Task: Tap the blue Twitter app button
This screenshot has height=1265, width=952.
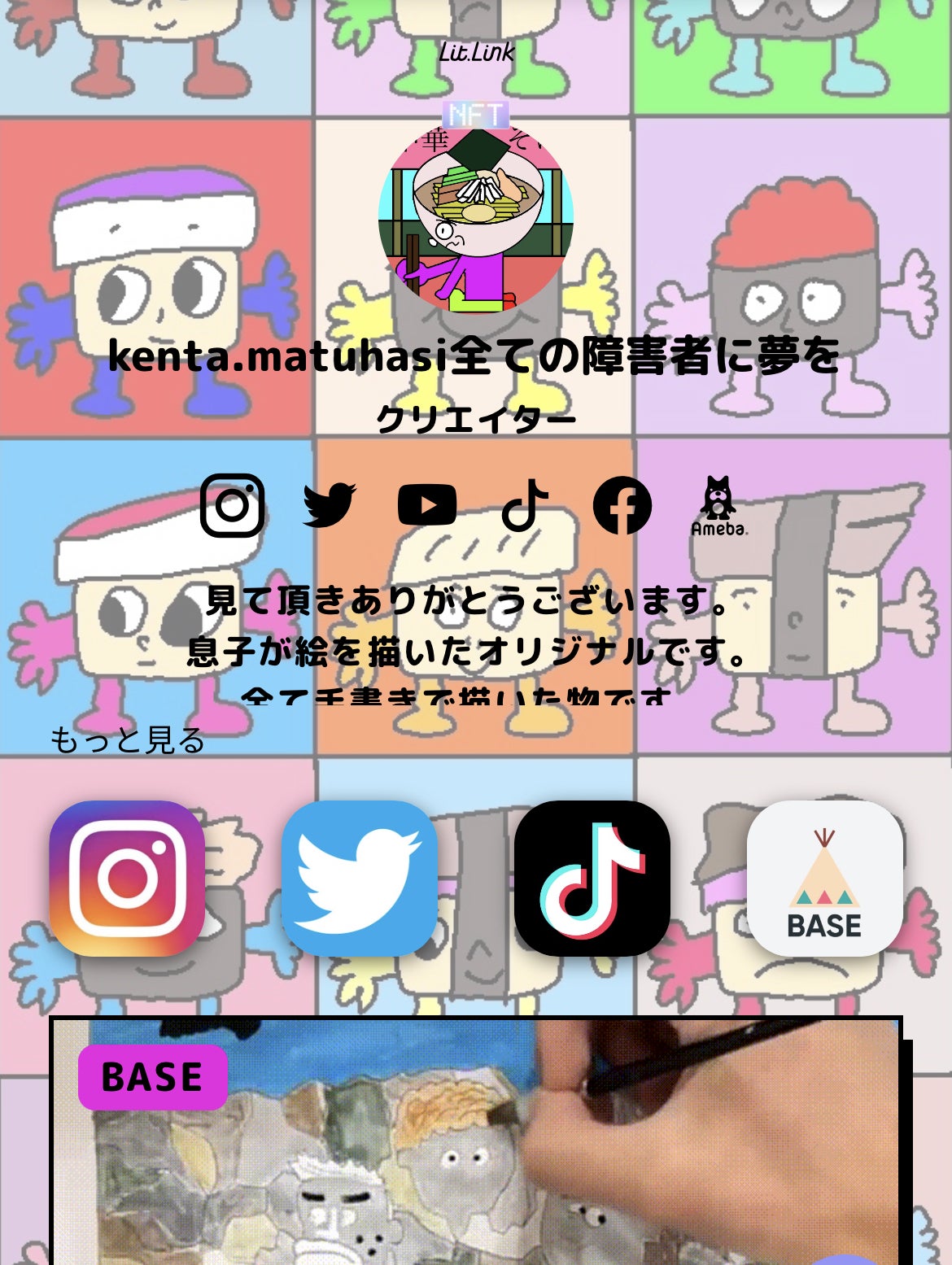Action: coord(360,878)
